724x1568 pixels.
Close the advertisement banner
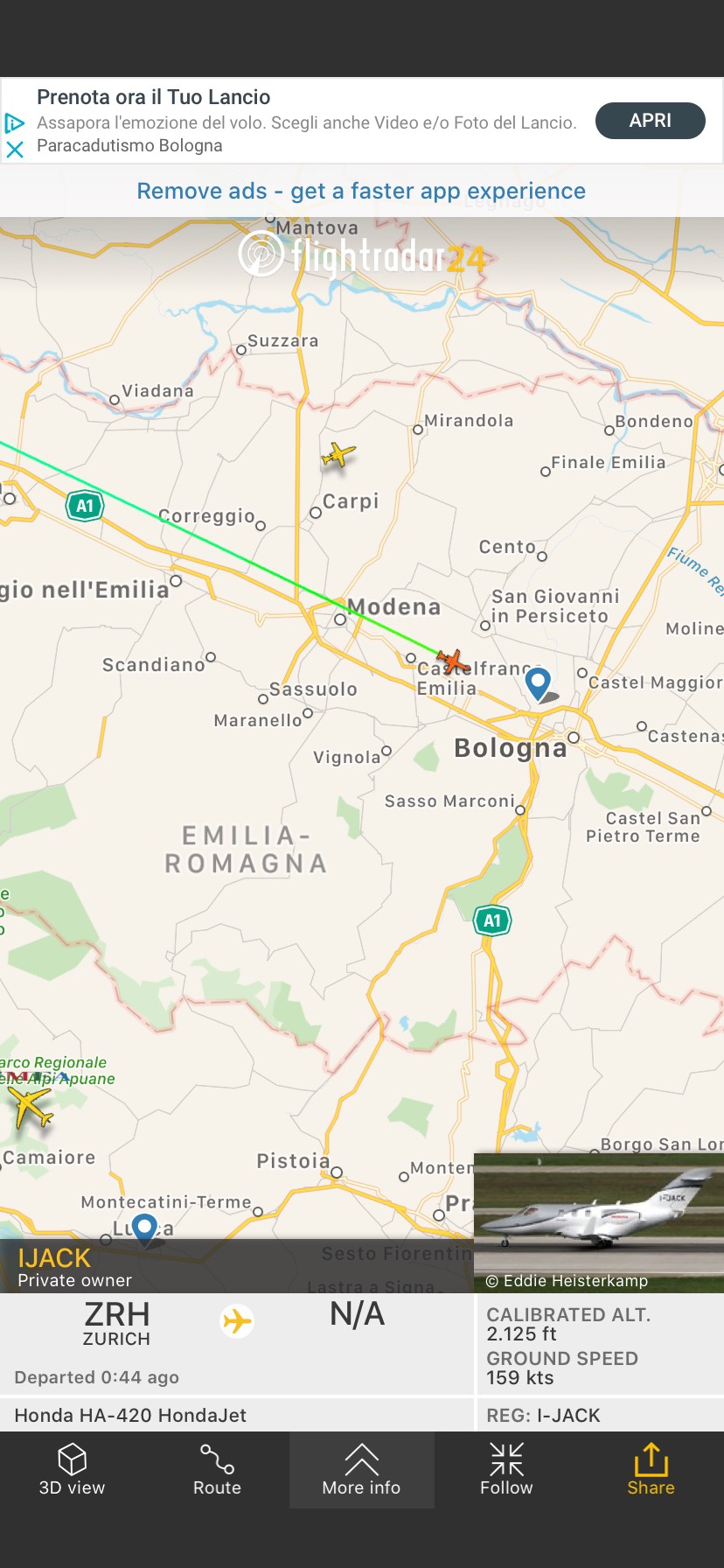[15, 150]
